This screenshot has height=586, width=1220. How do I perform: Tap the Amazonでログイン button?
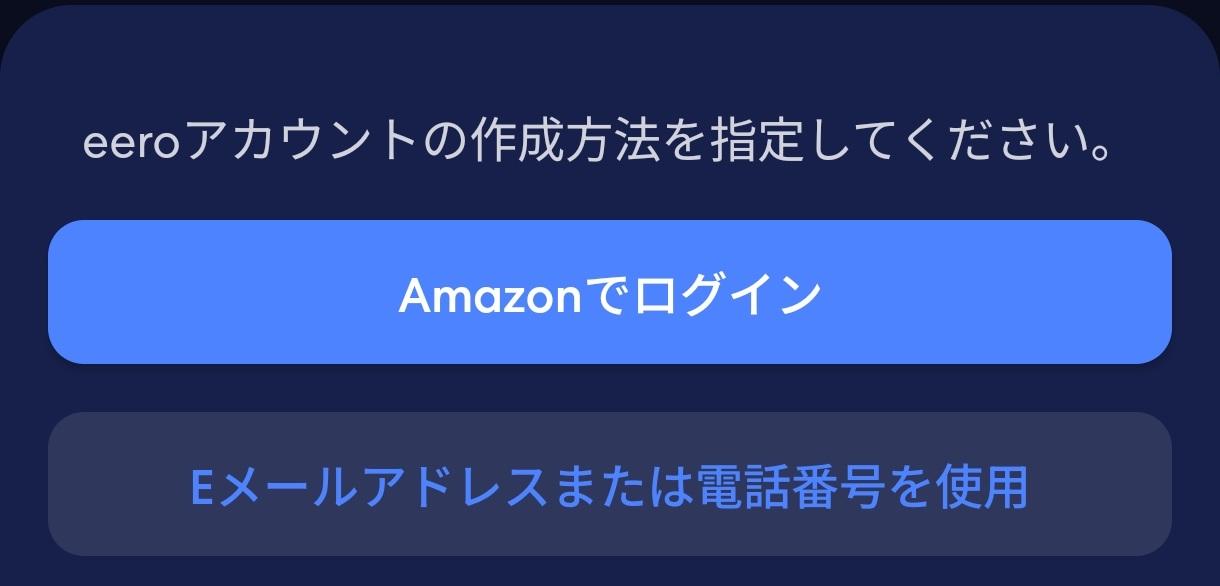point(609,293)
